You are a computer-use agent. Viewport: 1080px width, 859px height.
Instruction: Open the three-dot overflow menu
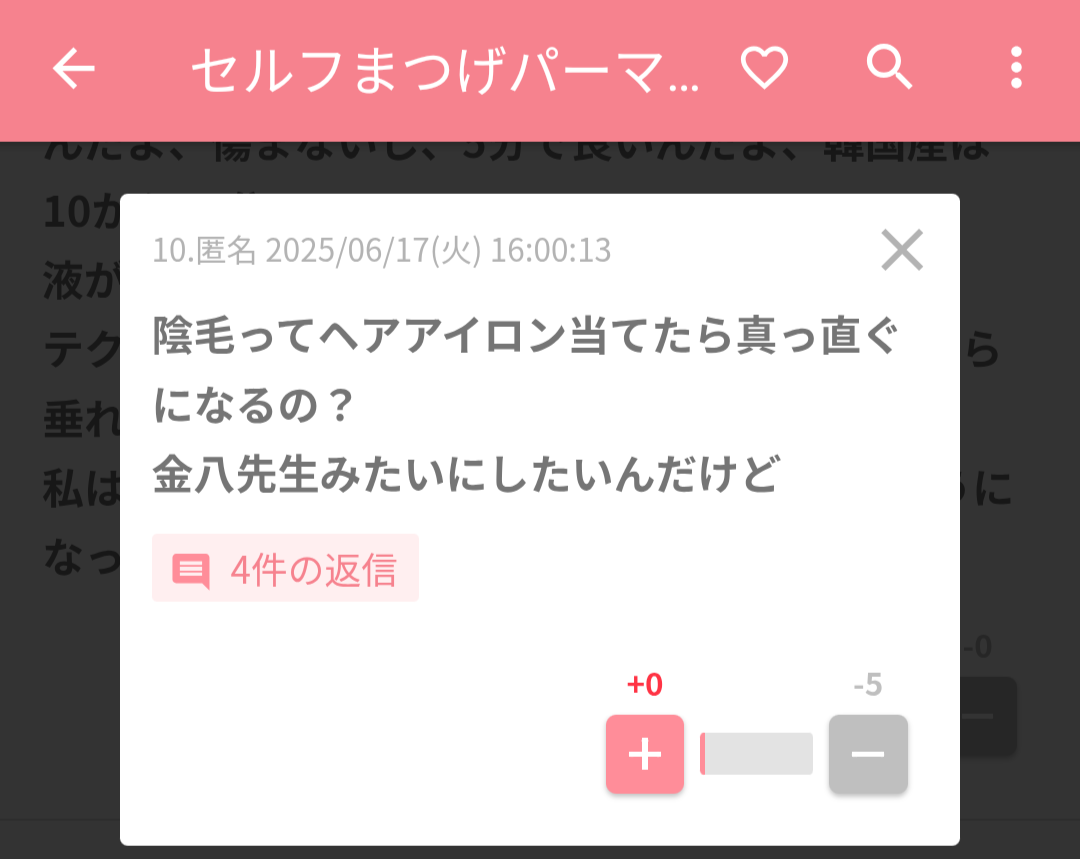pos(1016,68)
